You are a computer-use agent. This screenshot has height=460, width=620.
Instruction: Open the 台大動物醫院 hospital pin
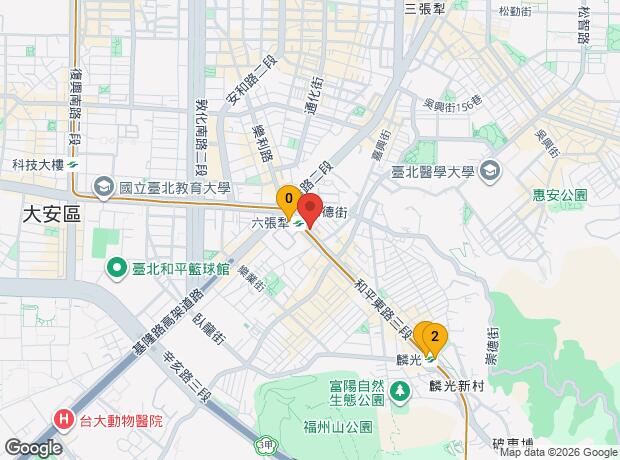[x=64, y=420]
